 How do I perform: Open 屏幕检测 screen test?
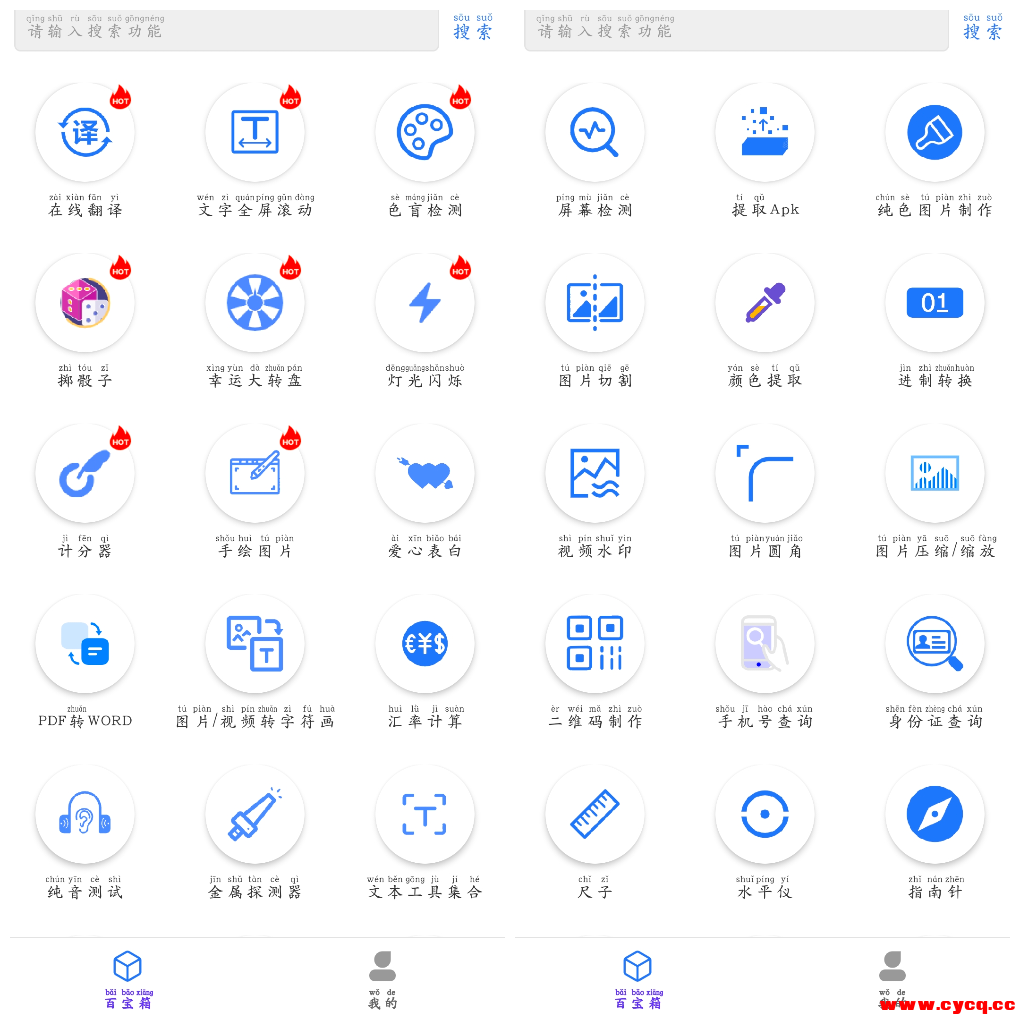coord(595,133)
